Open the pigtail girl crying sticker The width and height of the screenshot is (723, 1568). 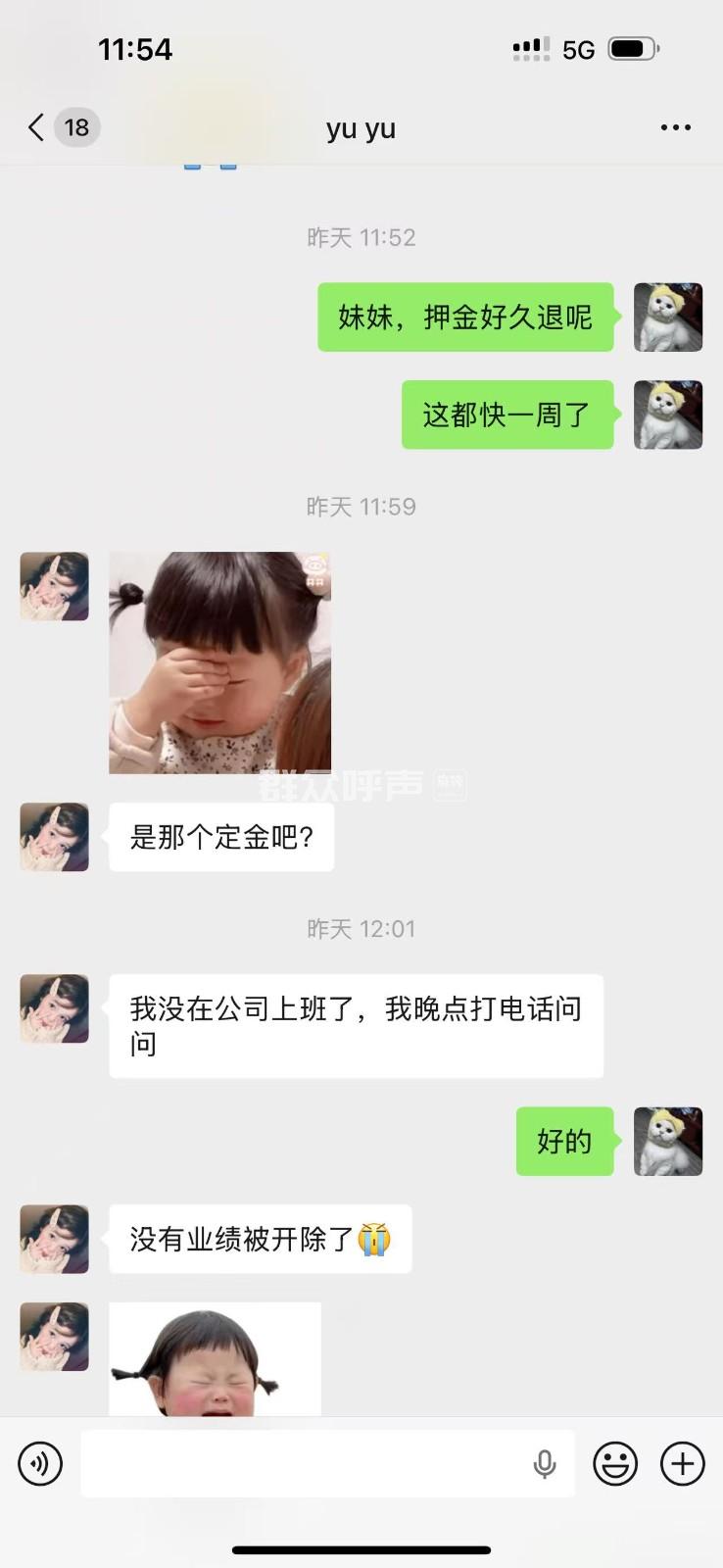[x=215, y=1359]
